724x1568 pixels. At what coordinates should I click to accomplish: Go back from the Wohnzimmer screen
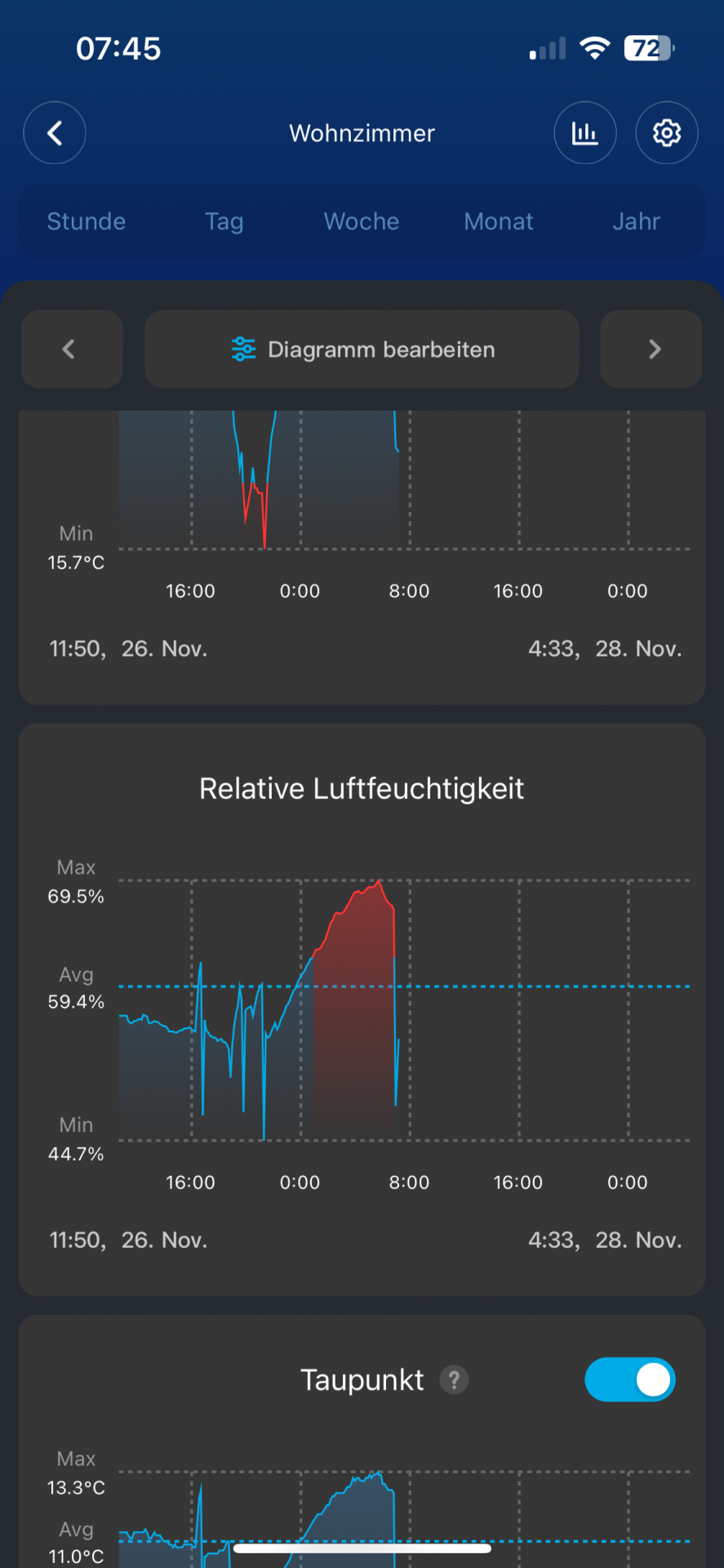point(55,133)
